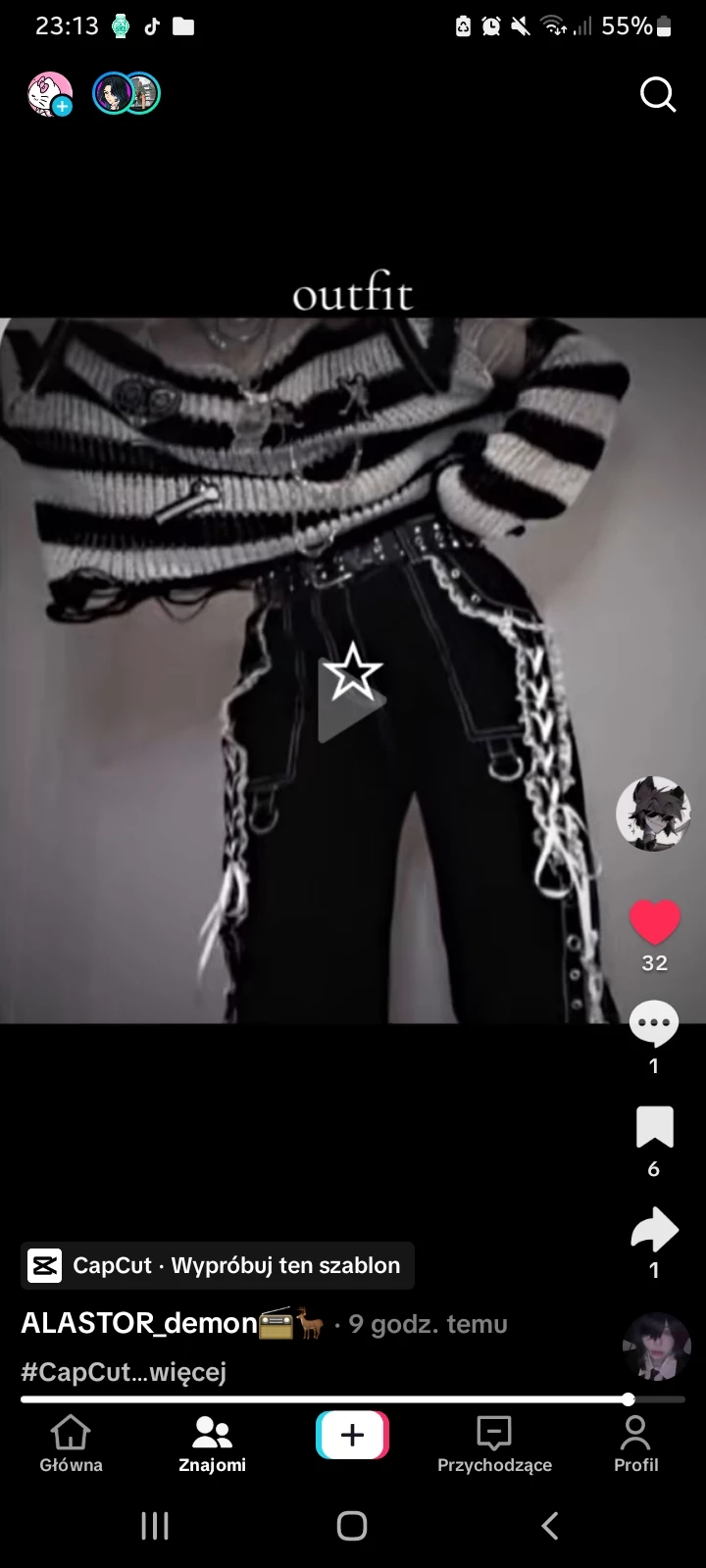Try the CapCut template
706x1568 pixels.
pos(218,1265)
